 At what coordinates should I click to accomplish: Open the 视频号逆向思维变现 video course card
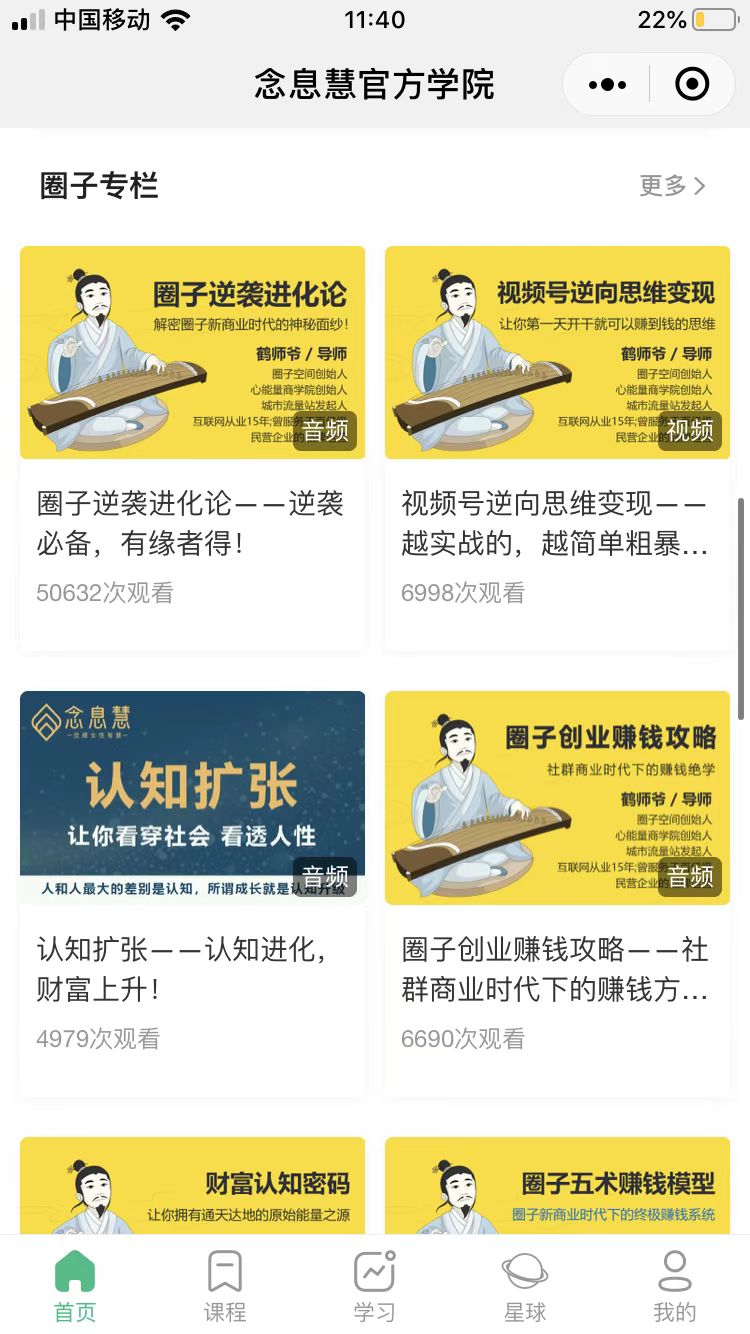point(557,448)
